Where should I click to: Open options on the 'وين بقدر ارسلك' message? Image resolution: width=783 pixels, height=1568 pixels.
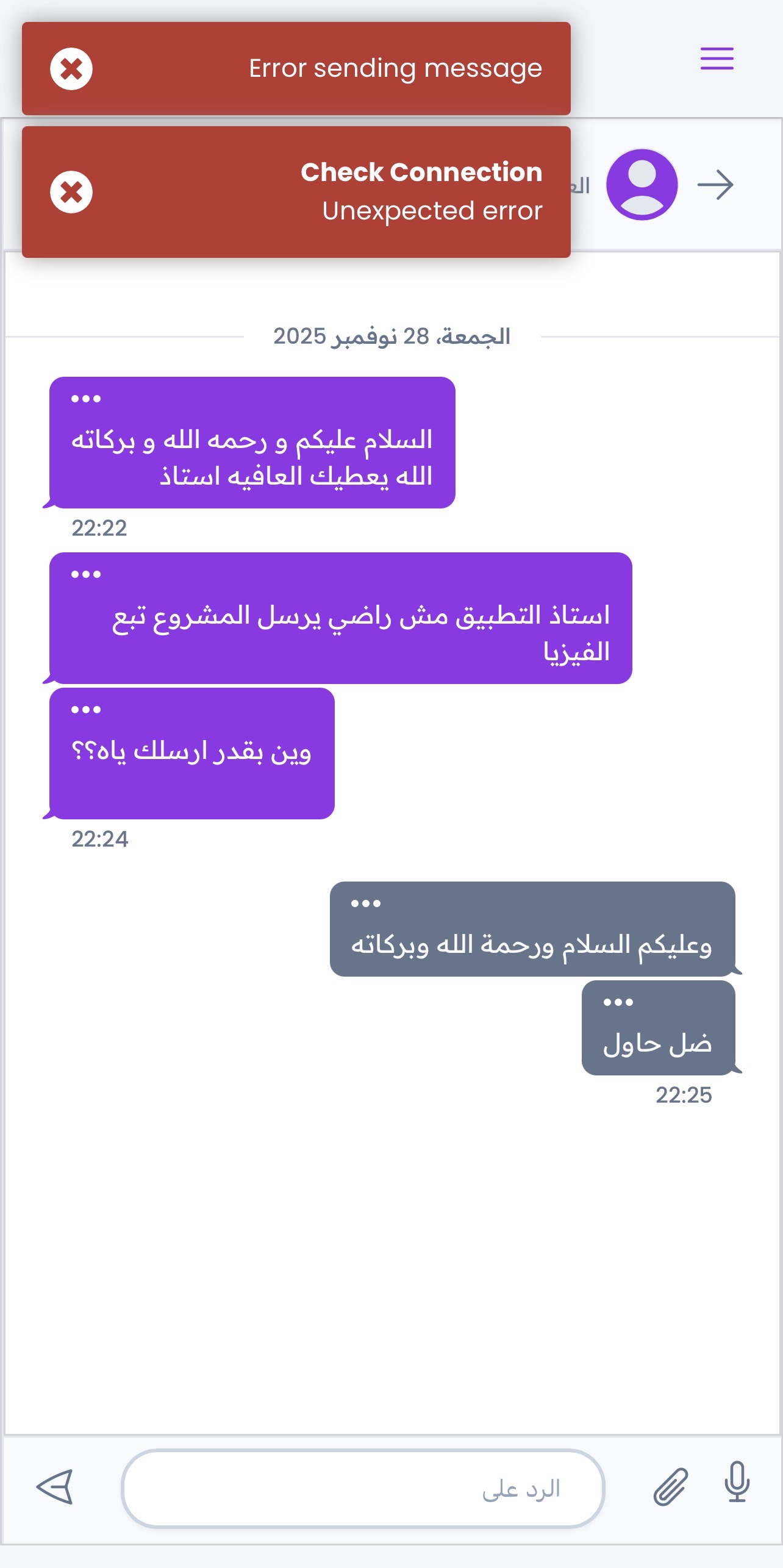click(86, 710)
